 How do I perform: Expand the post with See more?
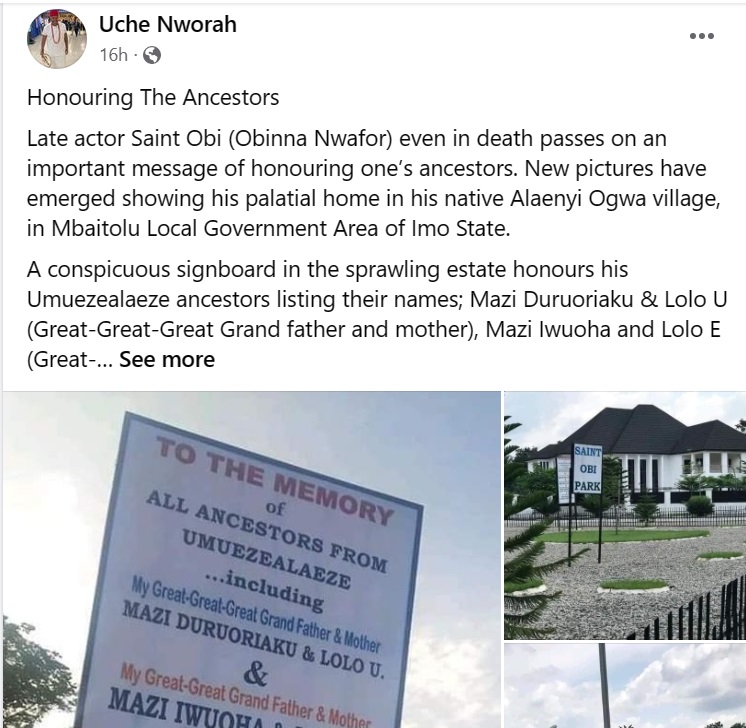[x=167, y=359]
